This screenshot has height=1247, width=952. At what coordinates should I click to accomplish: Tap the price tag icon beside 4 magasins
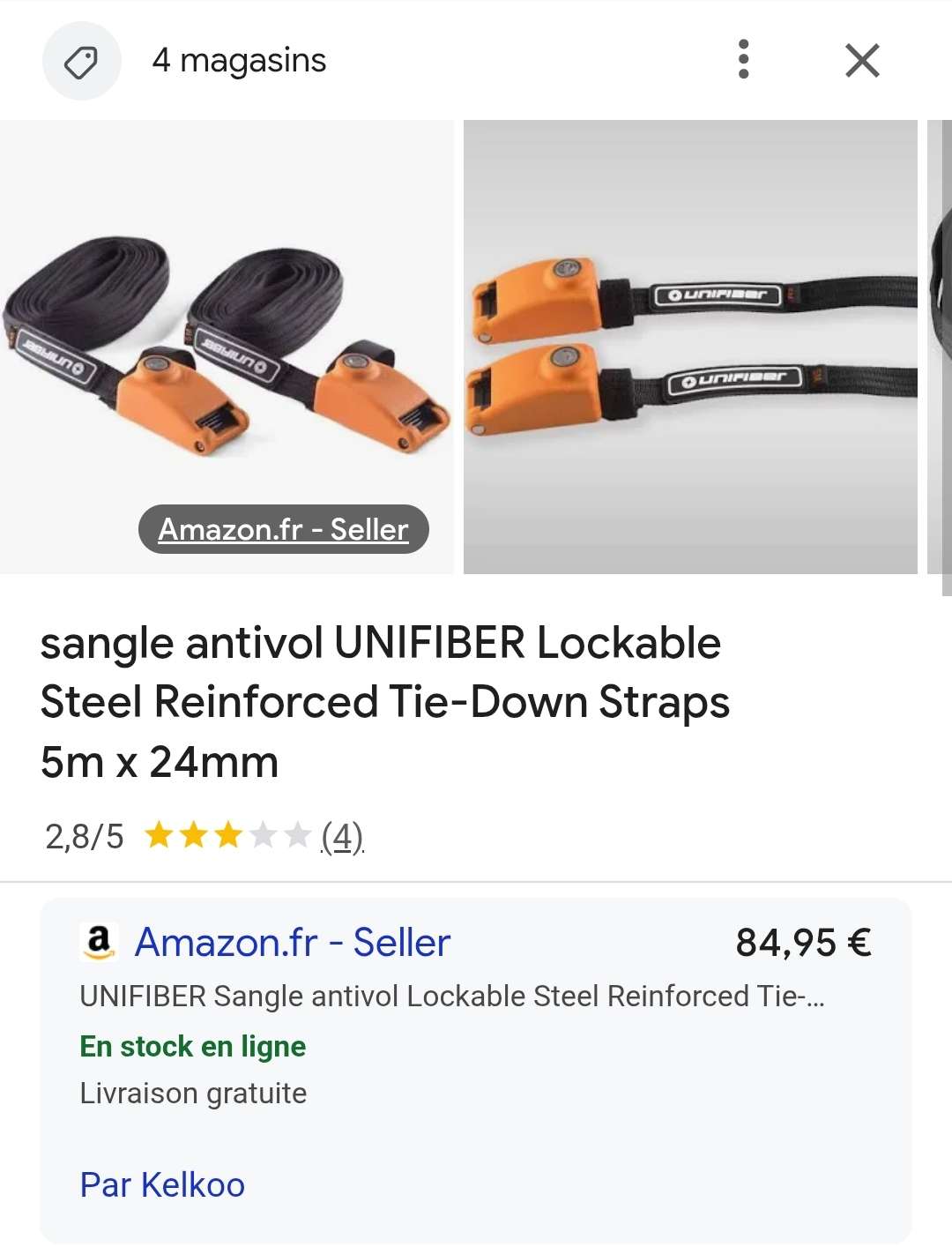point(81,61)
